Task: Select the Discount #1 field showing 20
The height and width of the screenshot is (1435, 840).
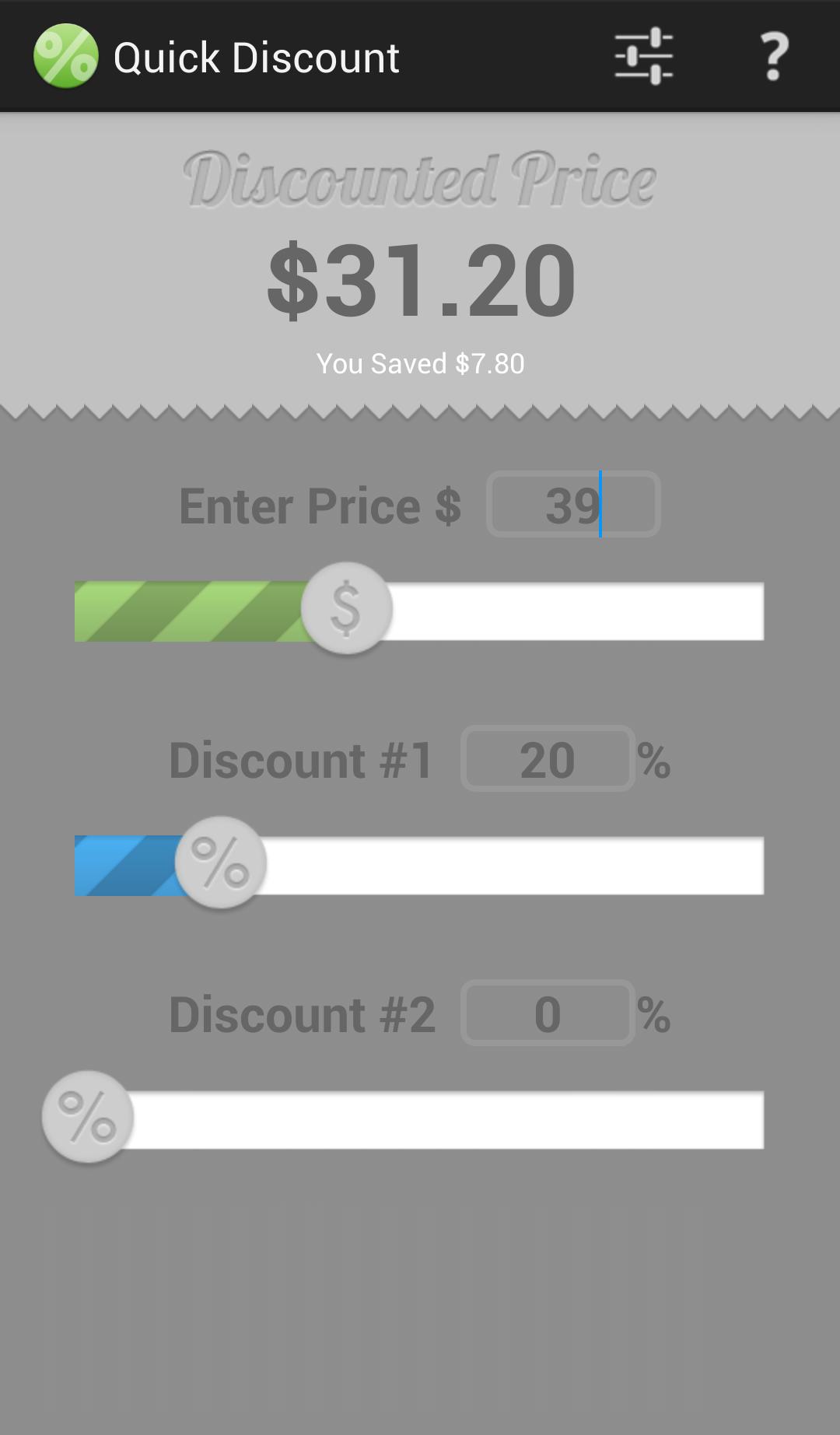Action: coord(548,759)
